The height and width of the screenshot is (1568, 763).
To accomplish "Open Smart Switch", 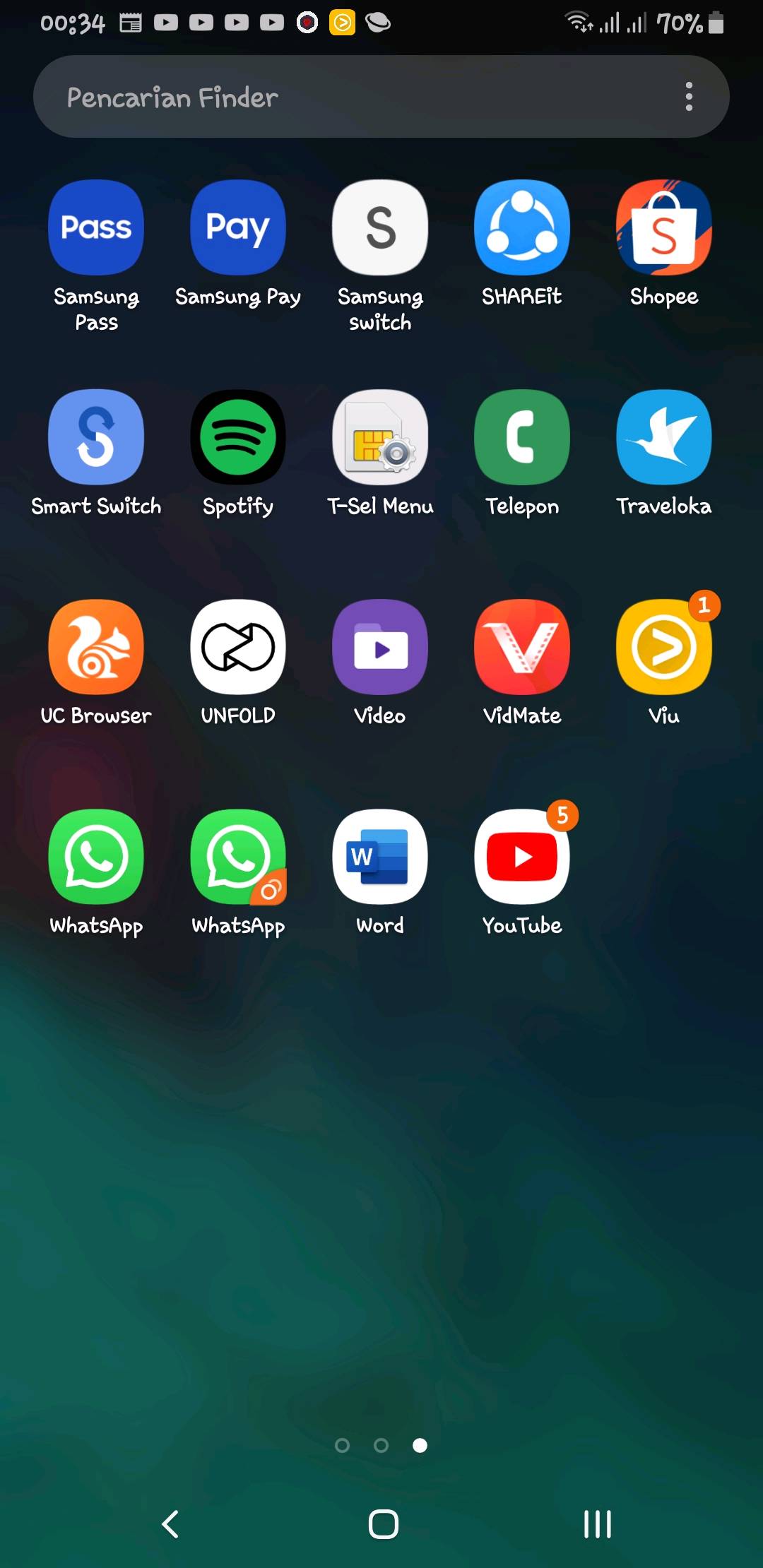I will pos(96,436).
